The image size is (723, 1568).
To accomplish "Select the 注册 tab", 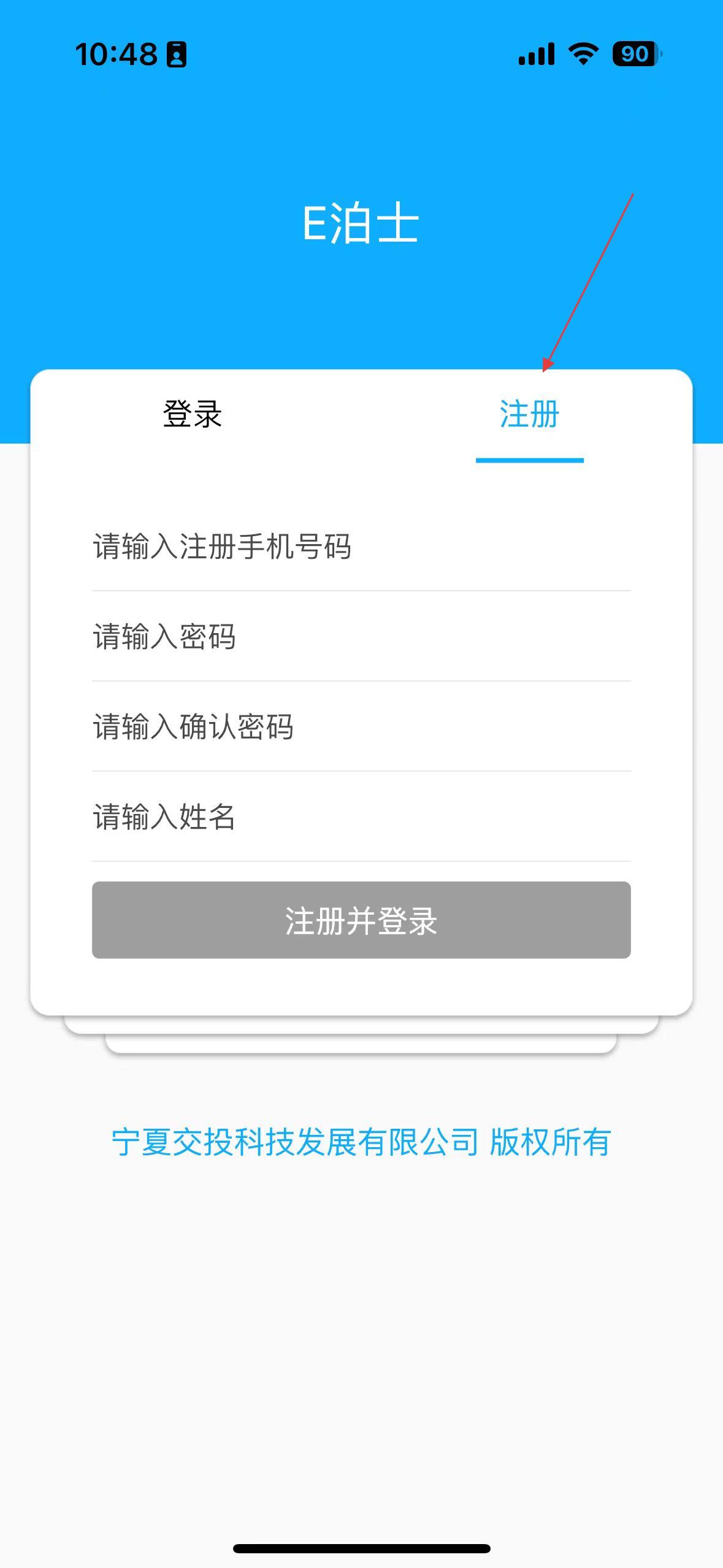I will pos(529,414).
